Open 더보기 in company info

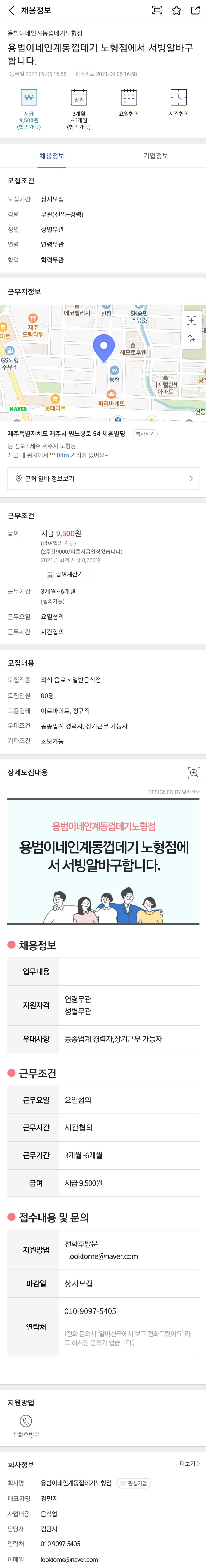(189, 1463)
